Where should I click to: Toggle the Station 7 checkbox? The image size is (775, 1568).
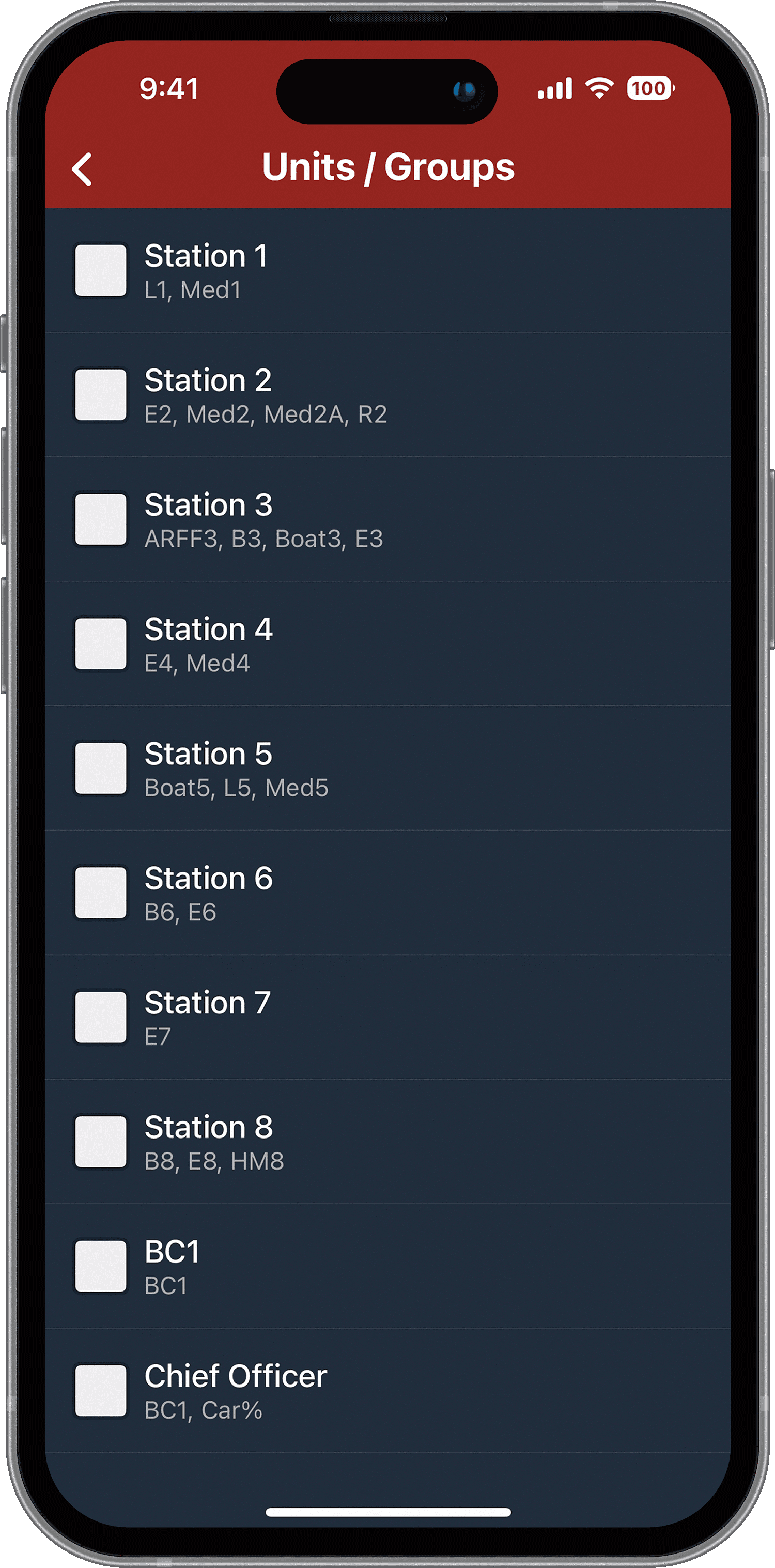100,1017
